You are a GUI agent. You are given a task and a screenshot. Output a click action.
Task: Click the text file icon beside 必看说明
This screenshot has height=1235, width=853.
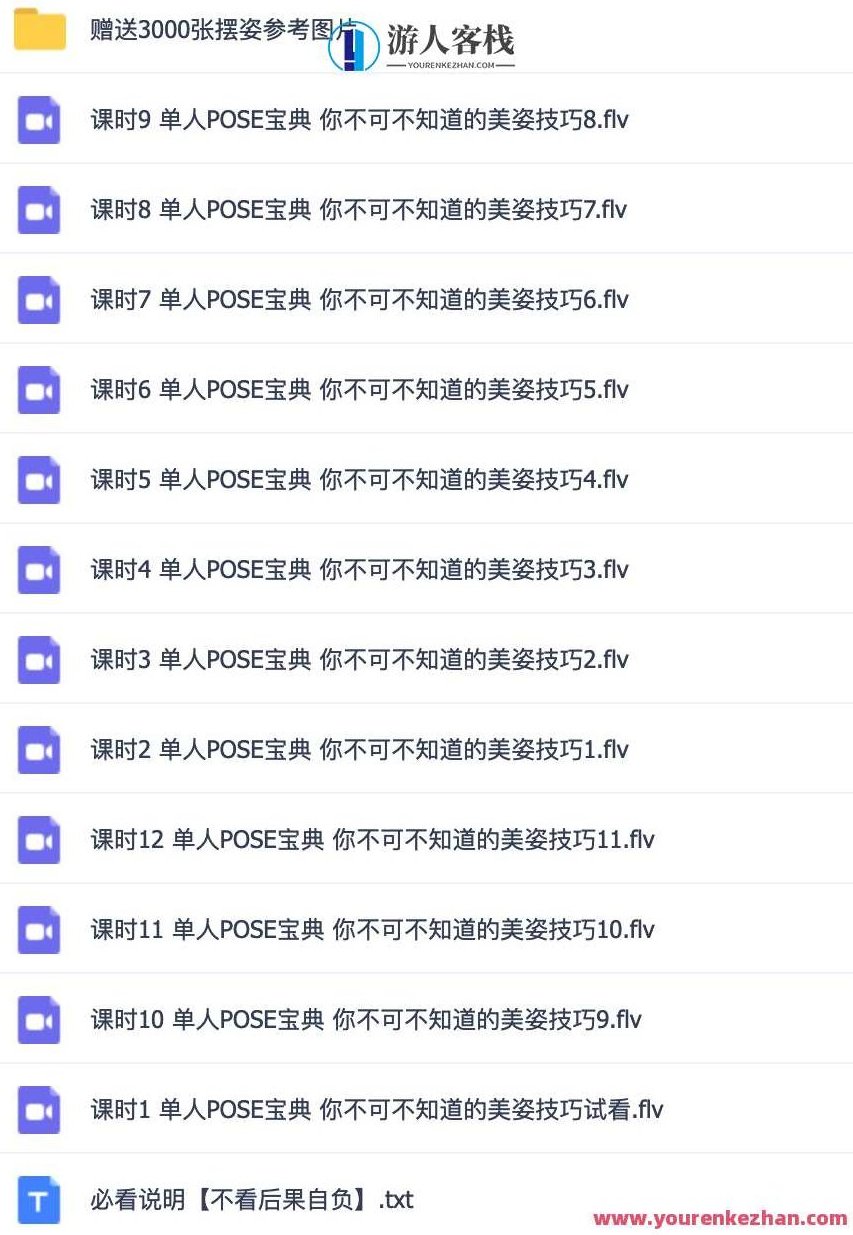pyautogui.click(x=38, y=1200)
